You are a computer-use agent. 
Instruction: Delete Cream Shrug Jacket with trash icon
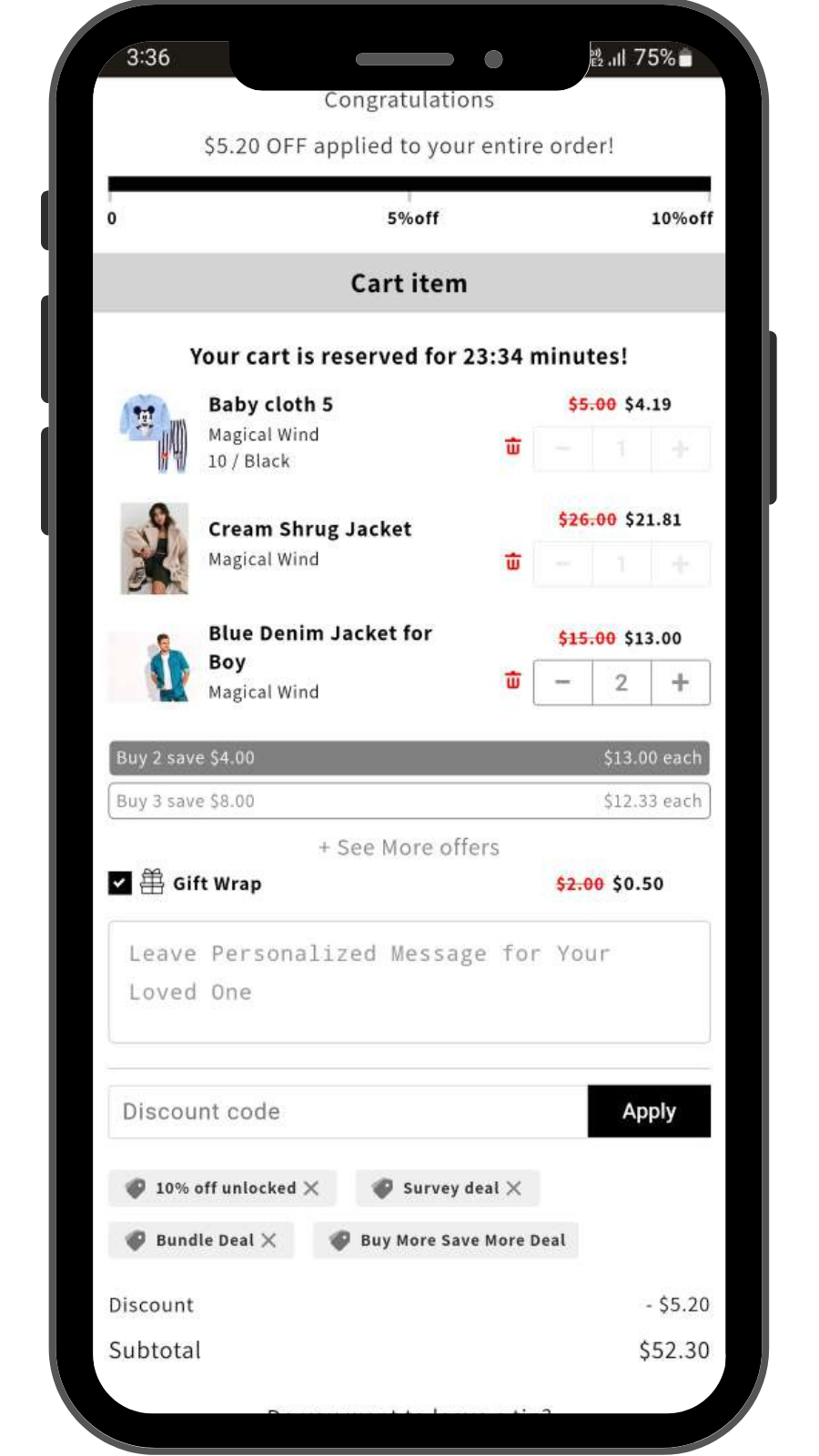(x=513, y=561)
